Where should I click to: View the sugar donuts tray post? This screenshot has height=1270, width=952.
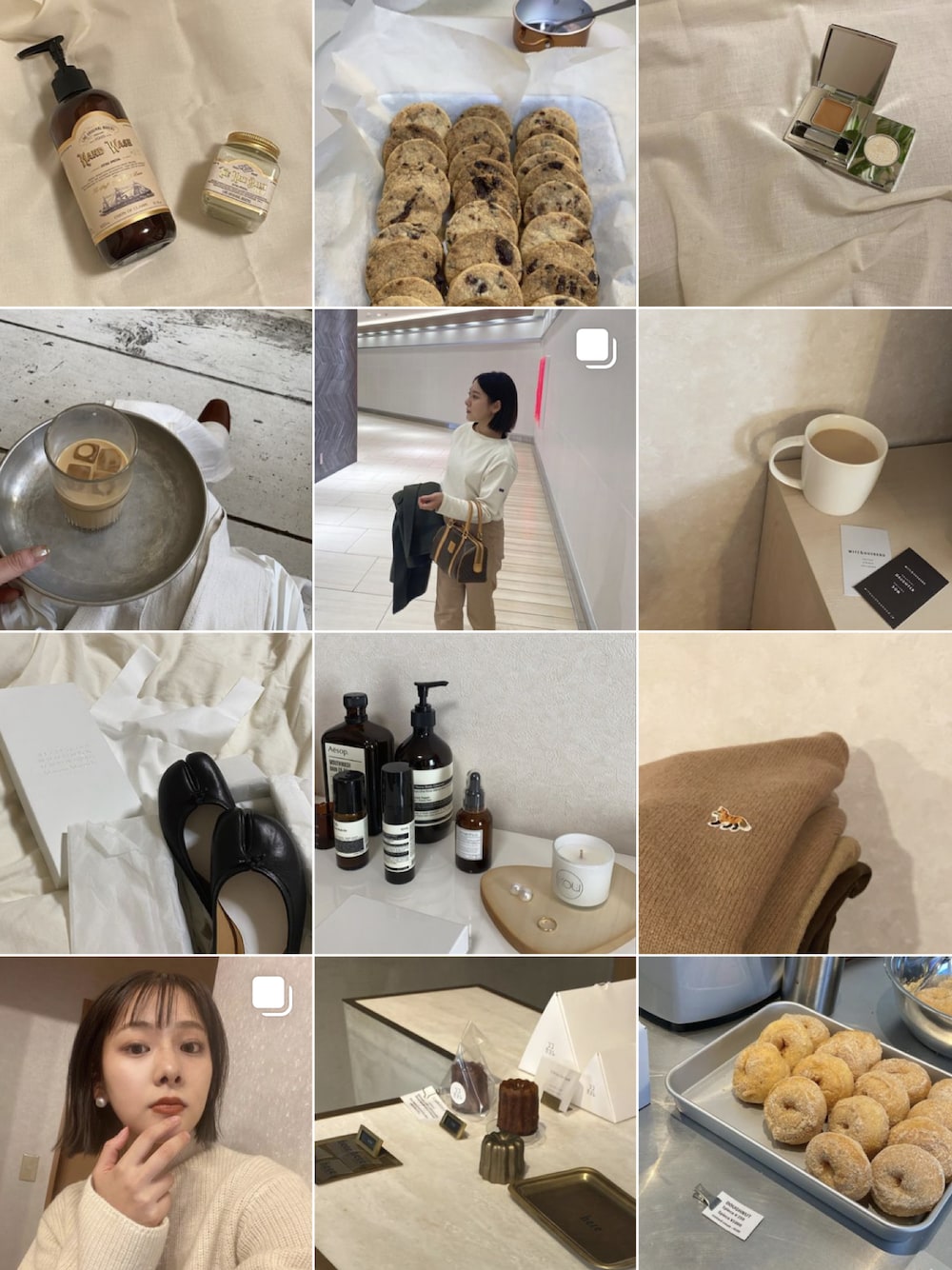point(796,1114)
